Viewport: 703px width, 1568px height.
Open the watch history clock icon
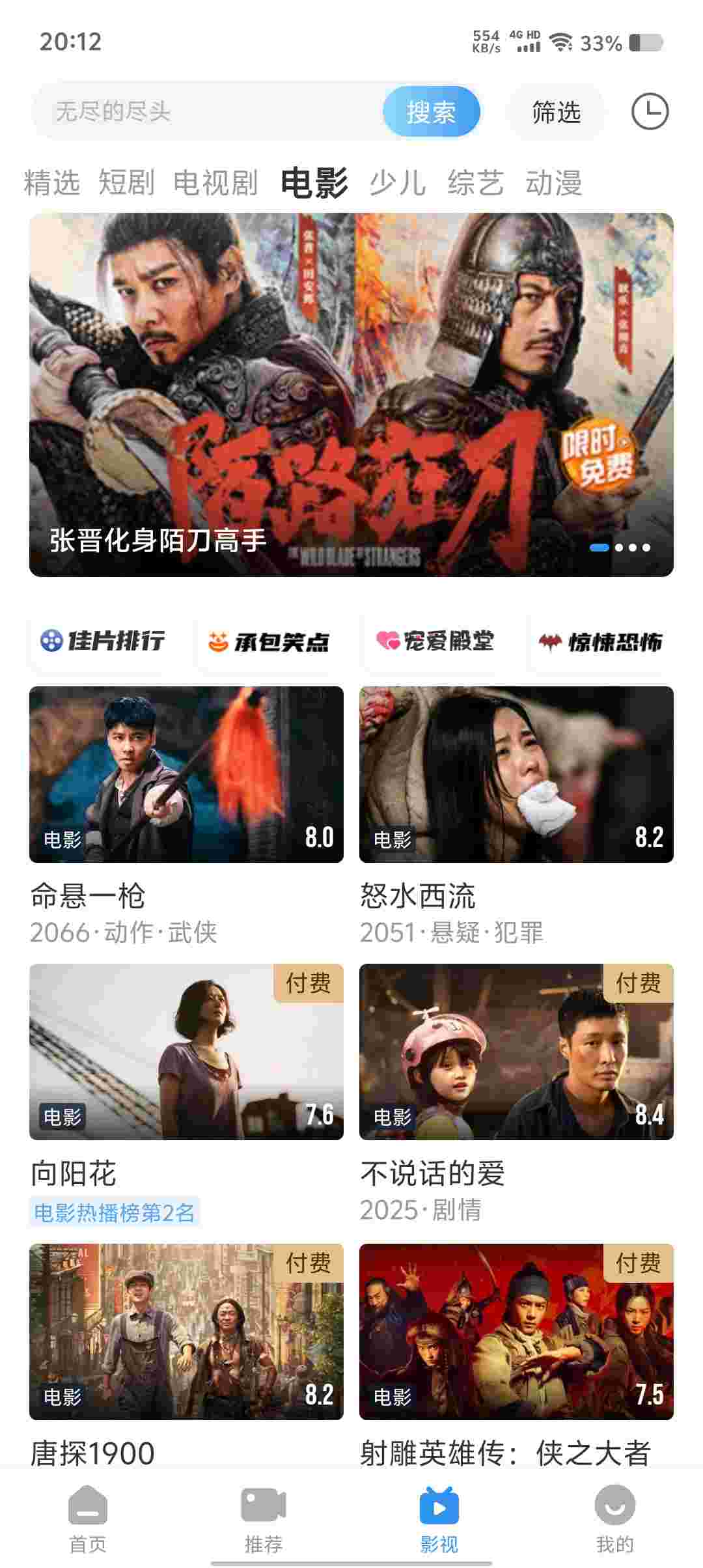(x=650, y=112)
